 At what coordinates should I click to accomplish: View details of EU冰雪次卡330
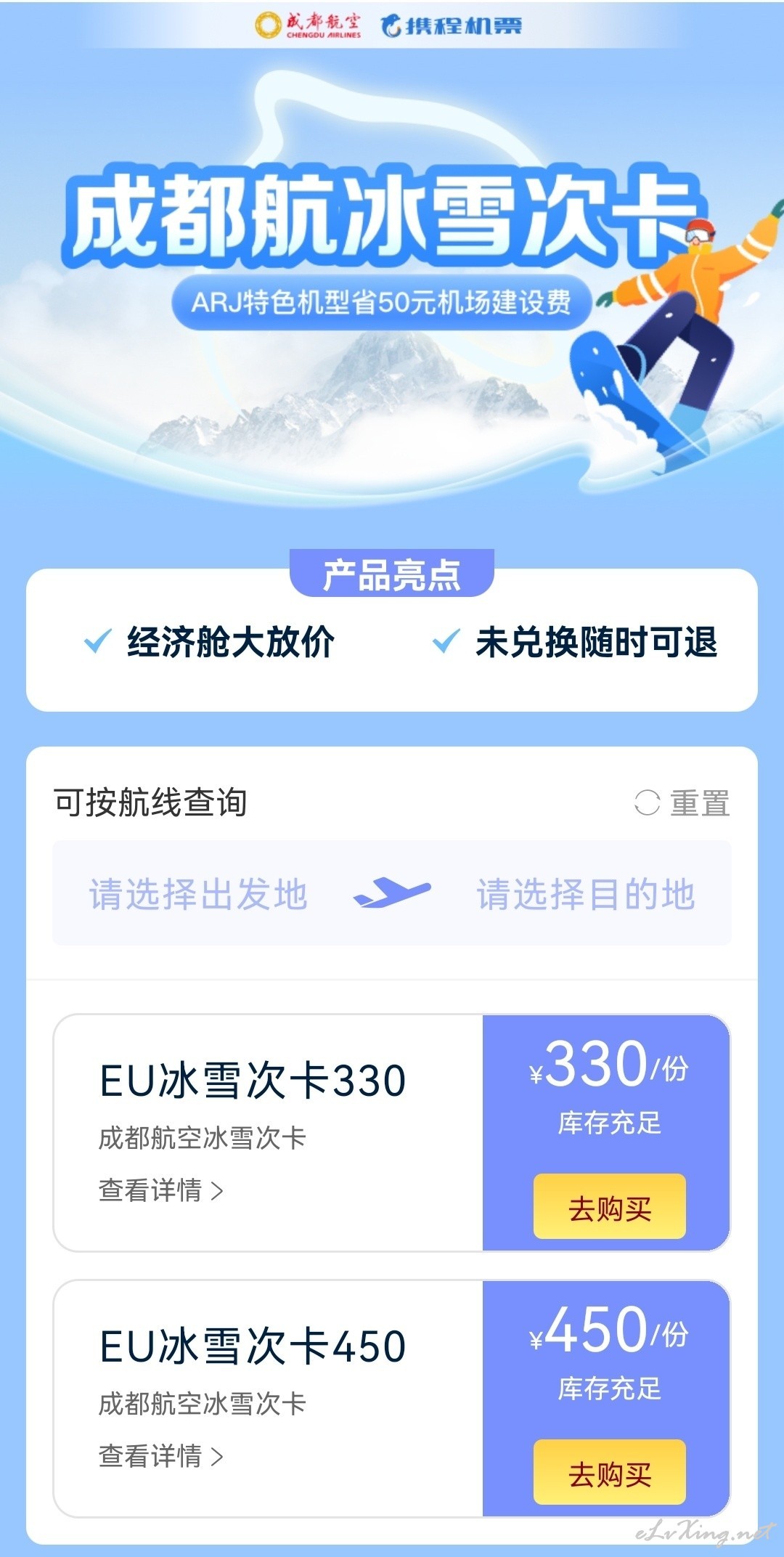pos(161,1190)
